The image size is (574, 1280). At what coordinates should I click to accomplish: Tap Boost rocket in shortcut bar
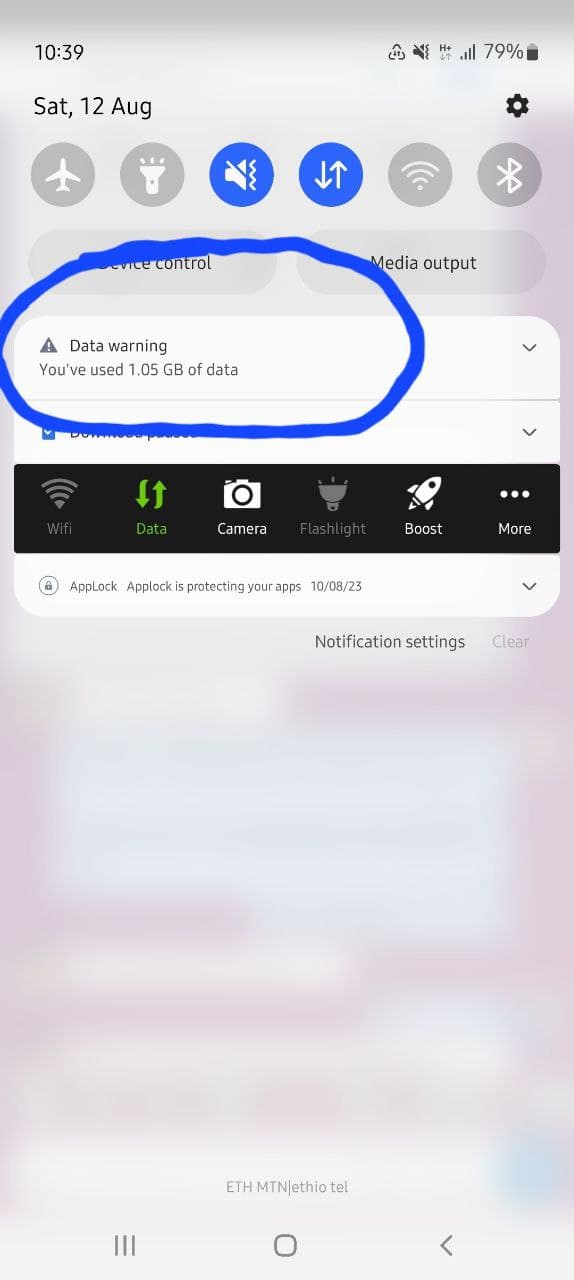pyautogui.click(x=423, y=507)
